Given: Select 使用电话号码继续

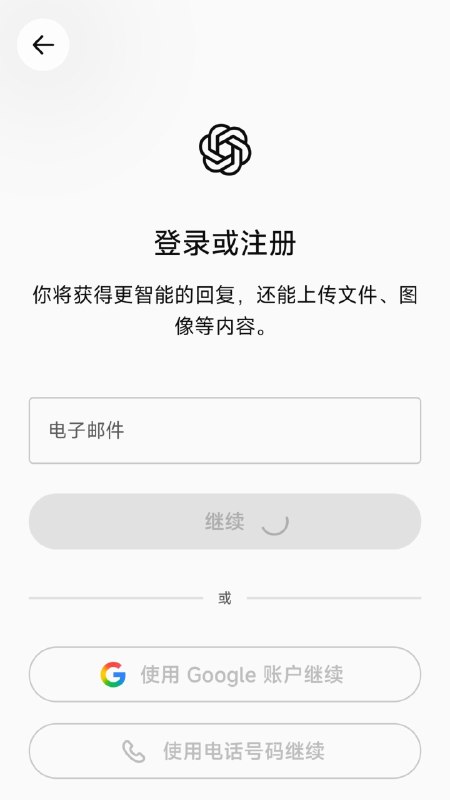Looking at the screenshot, I should click(225, 751).
